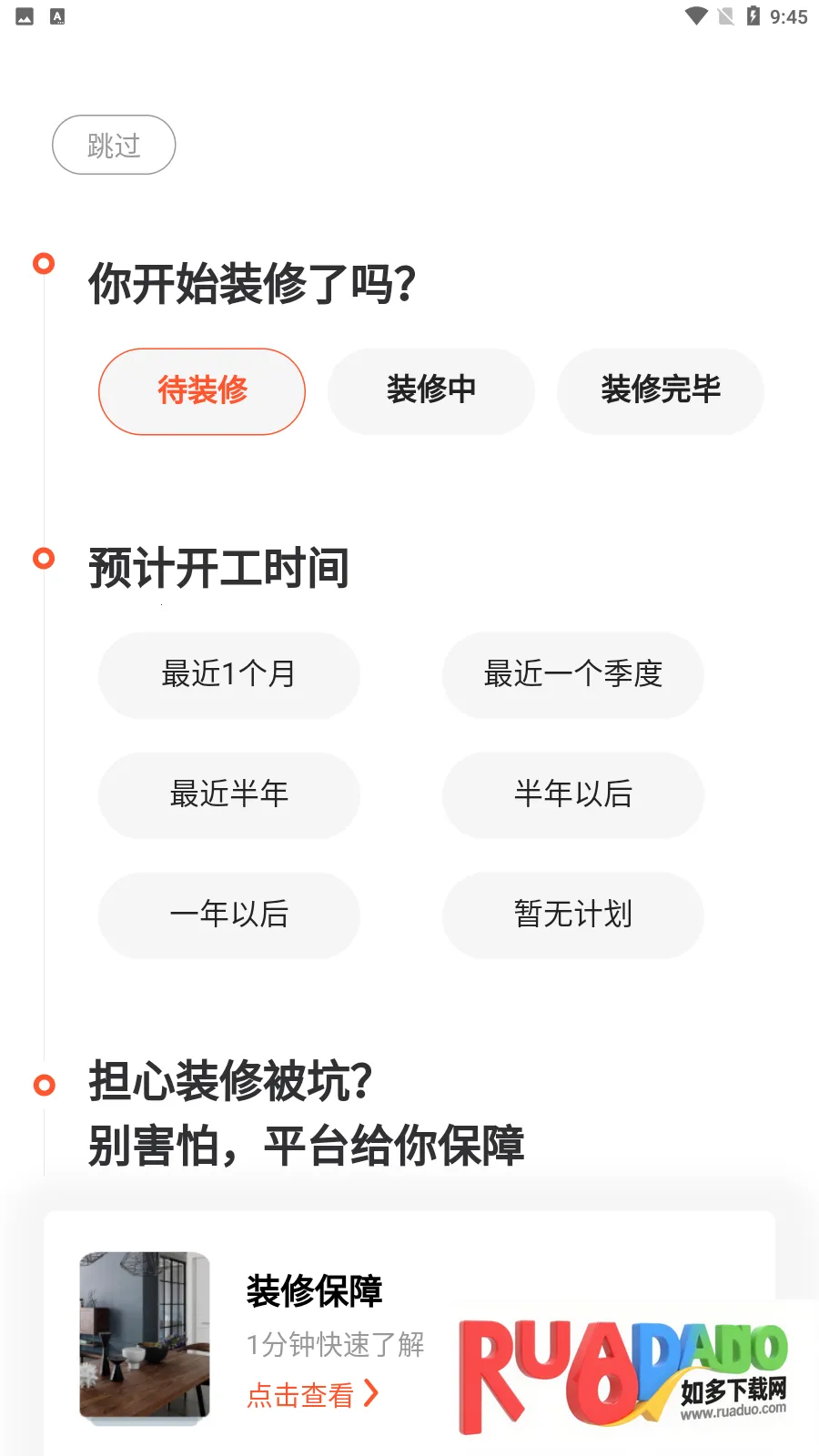Select the 待装修 status chip
The width and height of the screenshot is (819, 1456).
[202, 391]
